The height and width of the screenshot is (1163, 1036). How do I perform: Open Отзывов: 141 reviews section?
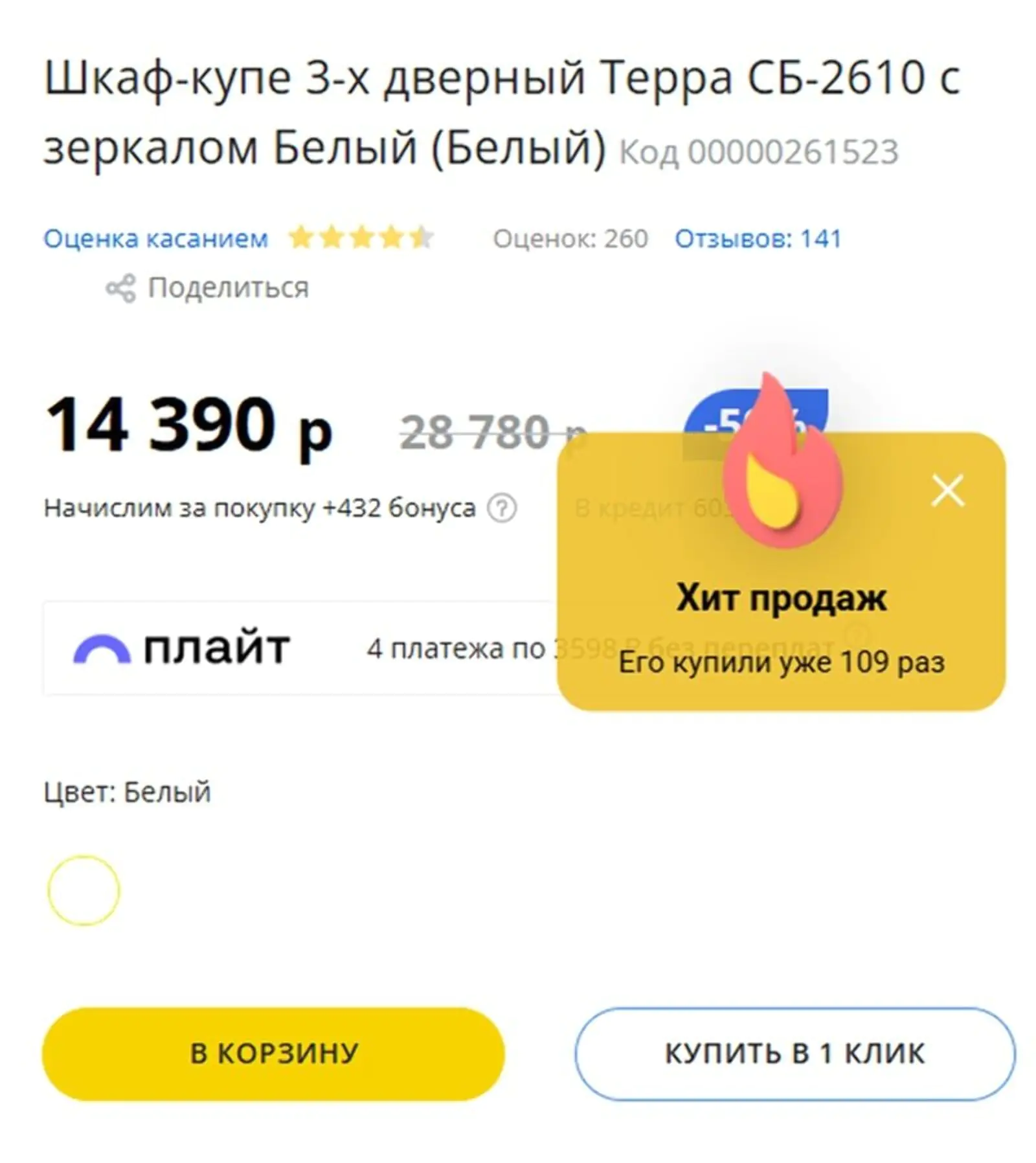tap(756, 238)
